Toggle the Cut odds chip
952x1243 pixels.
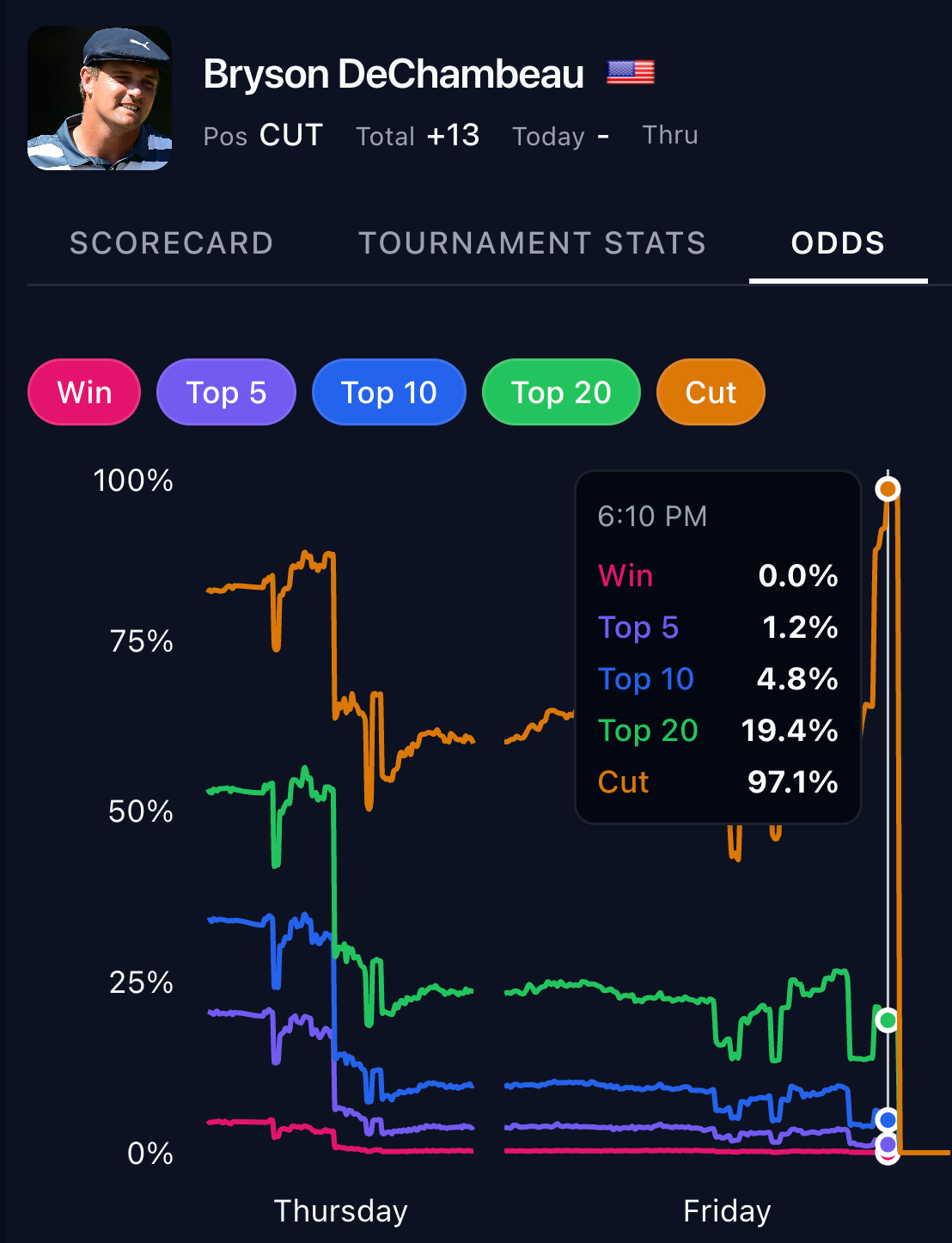[x=711, y=392]
